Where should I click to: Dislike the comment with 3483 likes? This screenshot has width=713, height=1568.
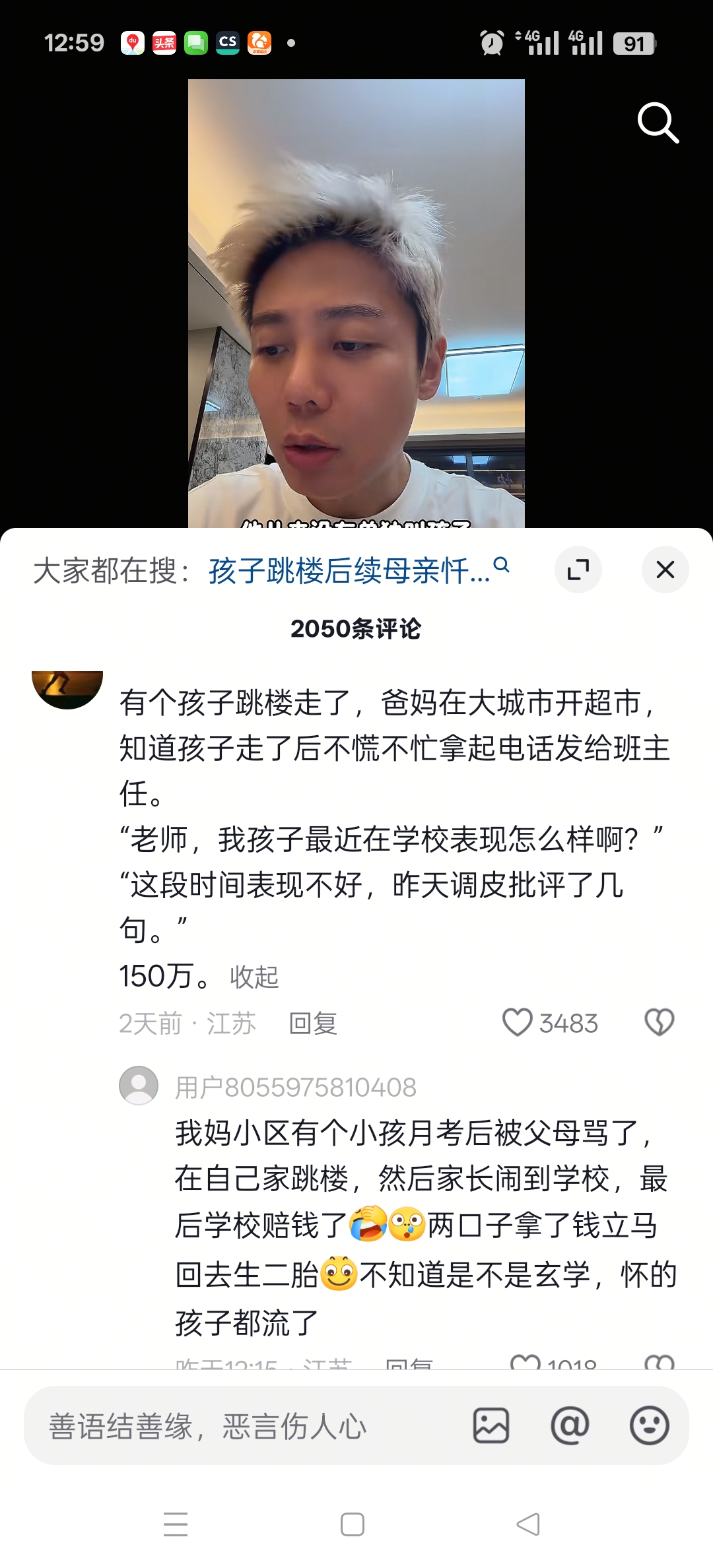point(659,1023)
